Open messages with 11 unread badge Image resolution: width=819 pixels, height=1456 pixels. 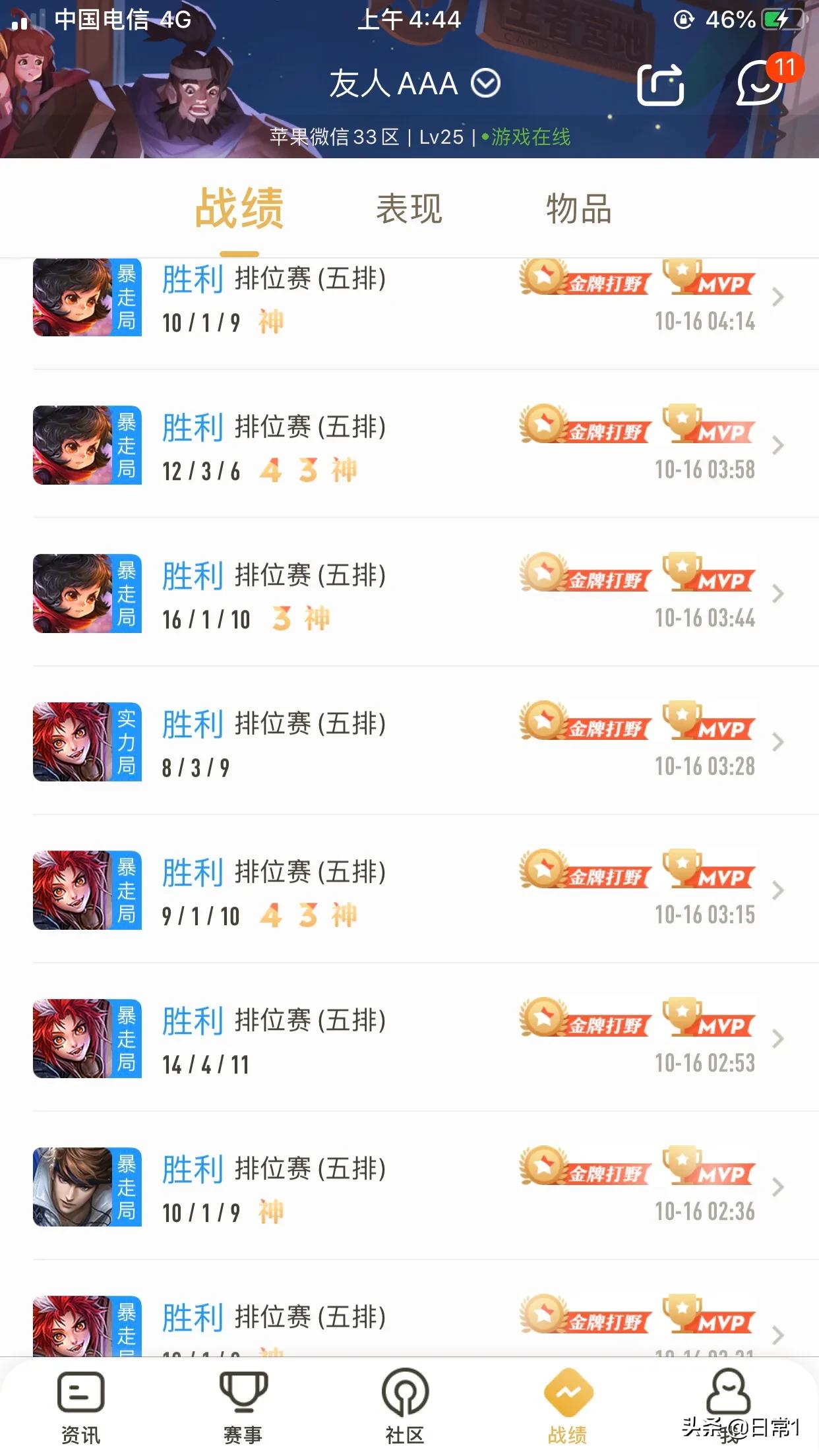[x=760, y=83]
